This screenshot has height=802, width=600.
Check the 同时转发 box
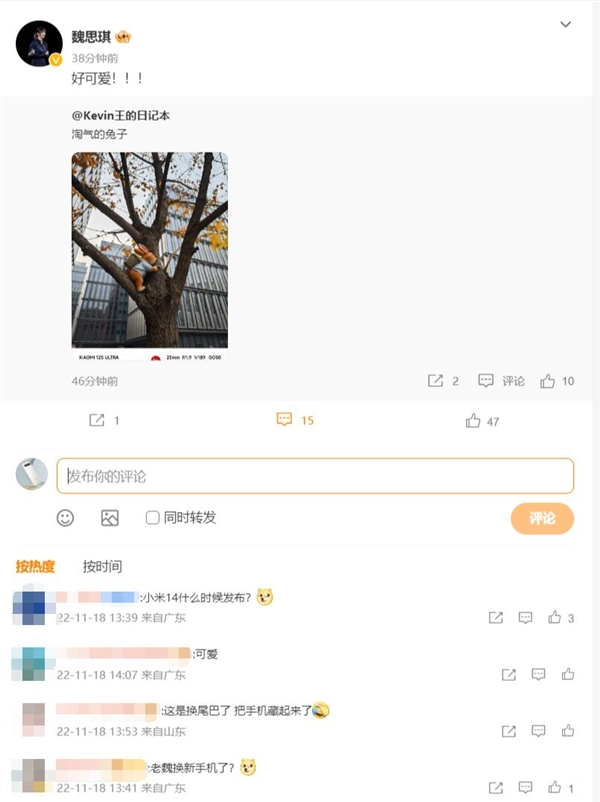pos(153,518)
